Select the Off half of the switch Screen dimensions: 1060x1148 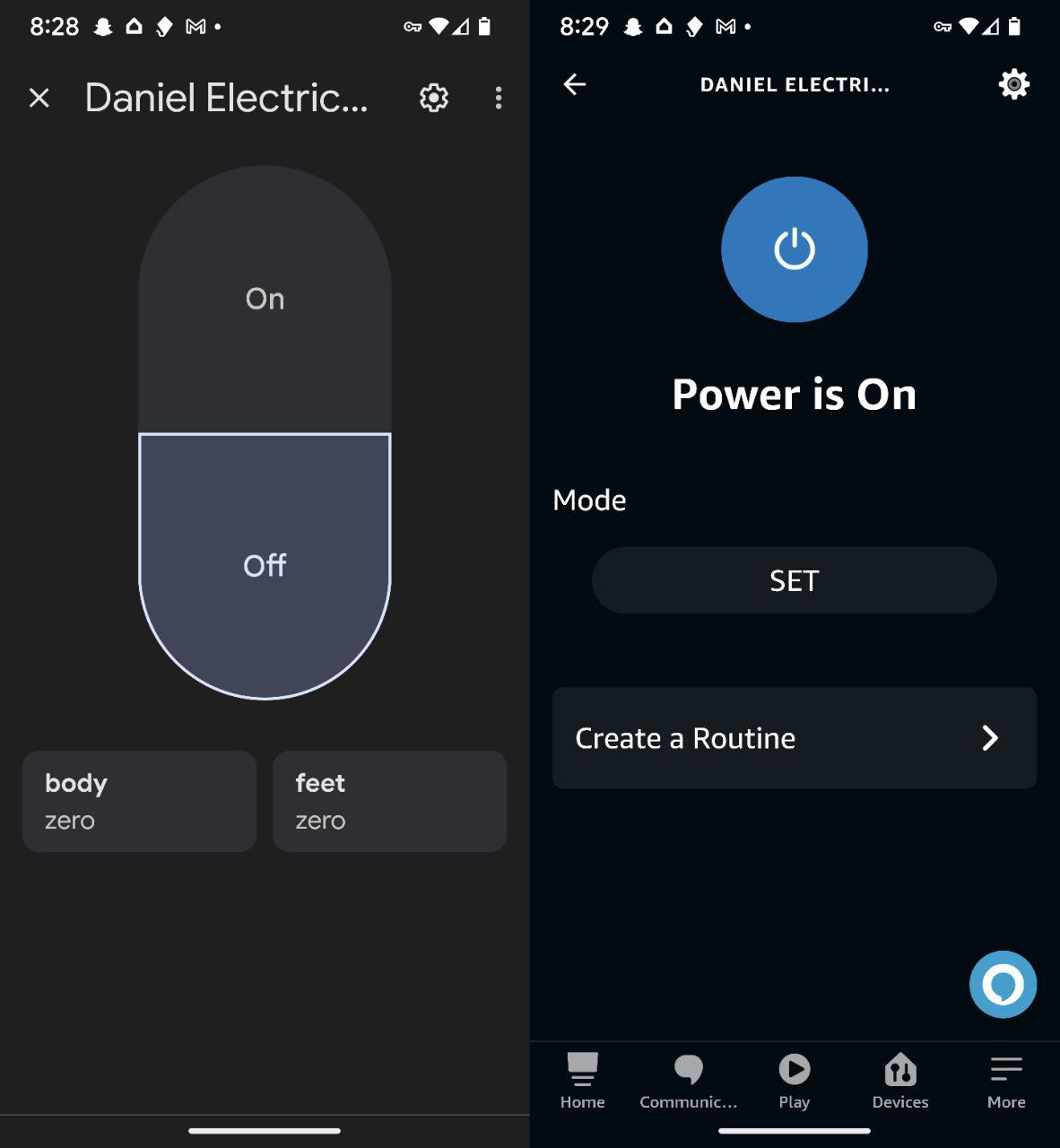(265, 565)
